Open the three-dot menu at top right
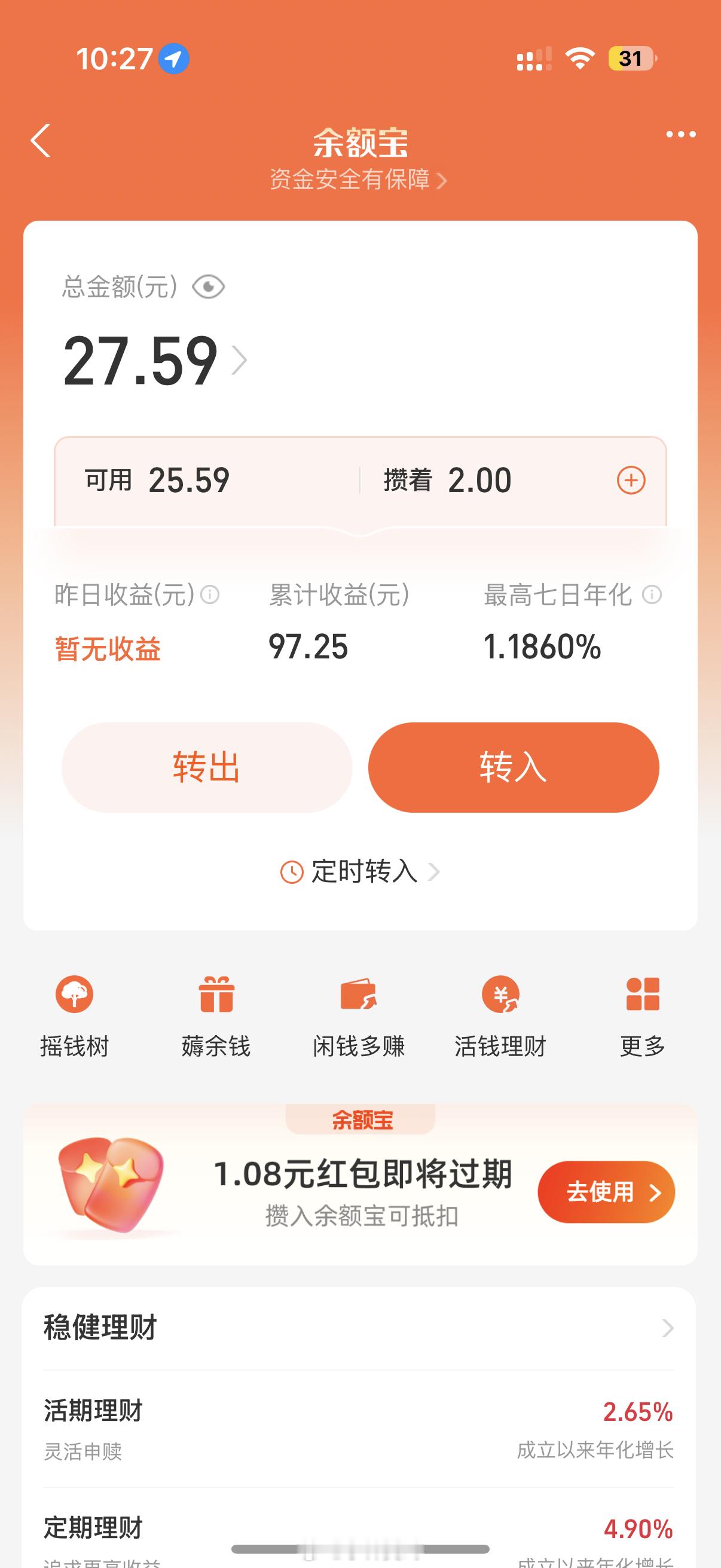The image size is (721, 1568). tap(680, 135)
